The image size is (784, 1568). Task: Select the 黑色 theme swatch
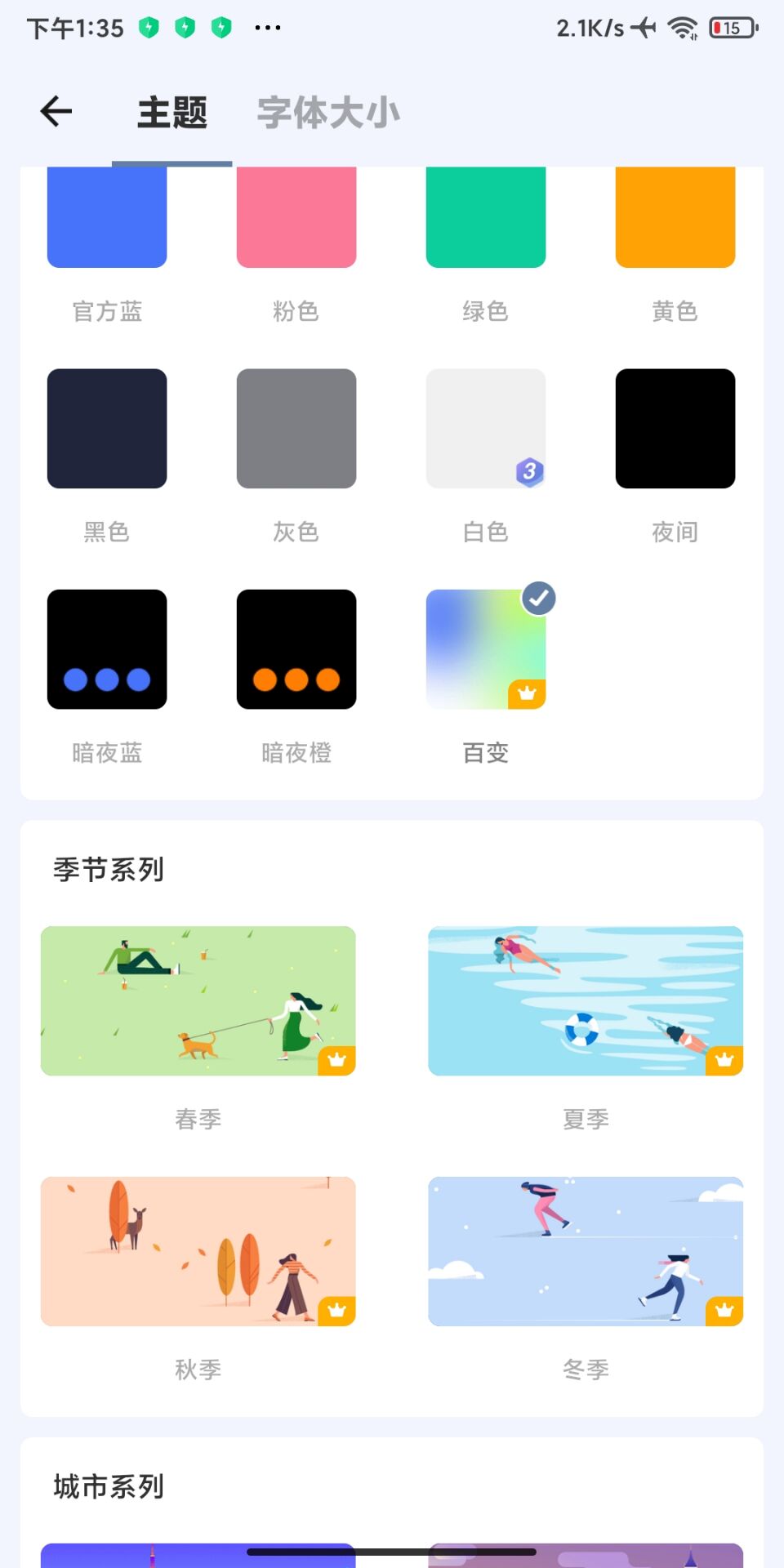(x=107, y=429)
